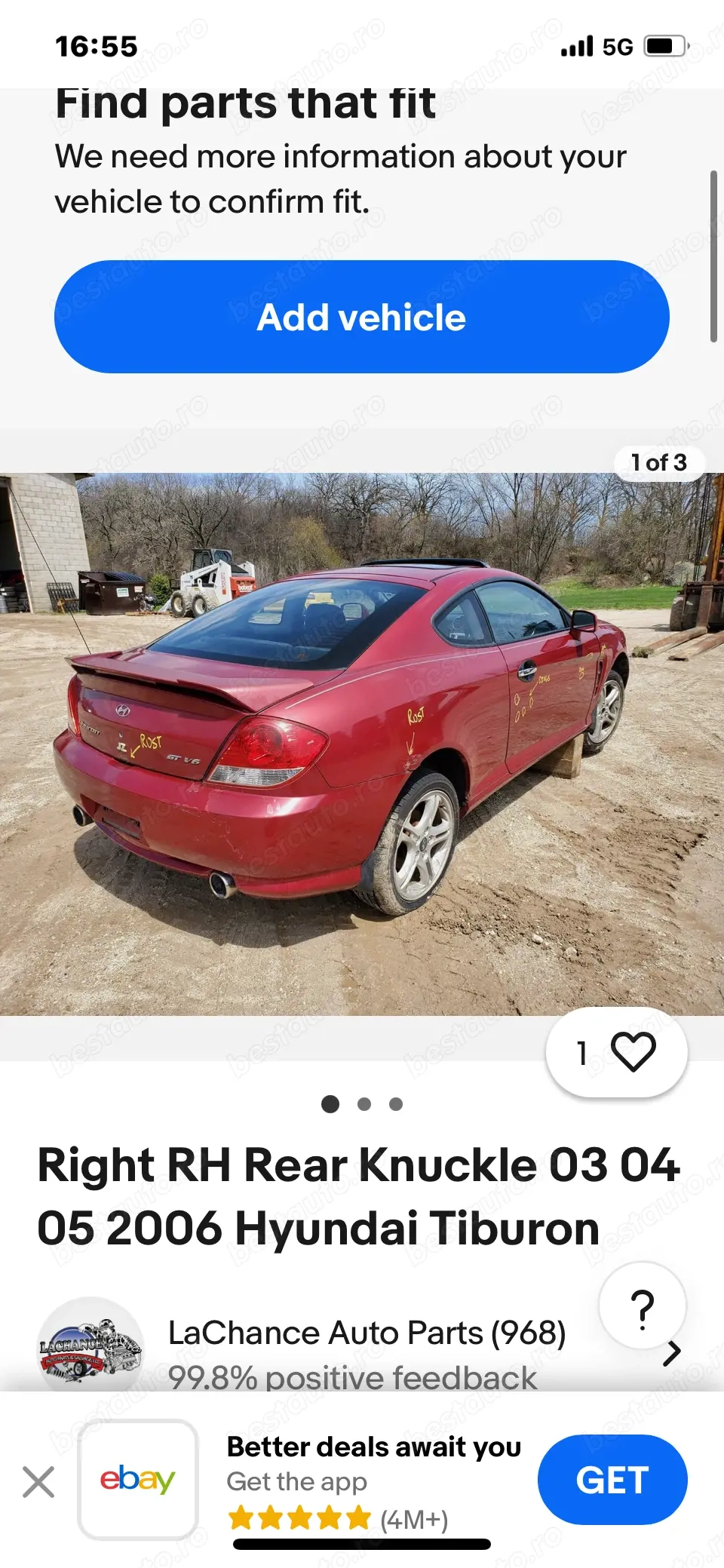Tap the Get the app text
The width and height of the screenshot is (724, 1568).
pyautogui.click(x=296, y=1481)
